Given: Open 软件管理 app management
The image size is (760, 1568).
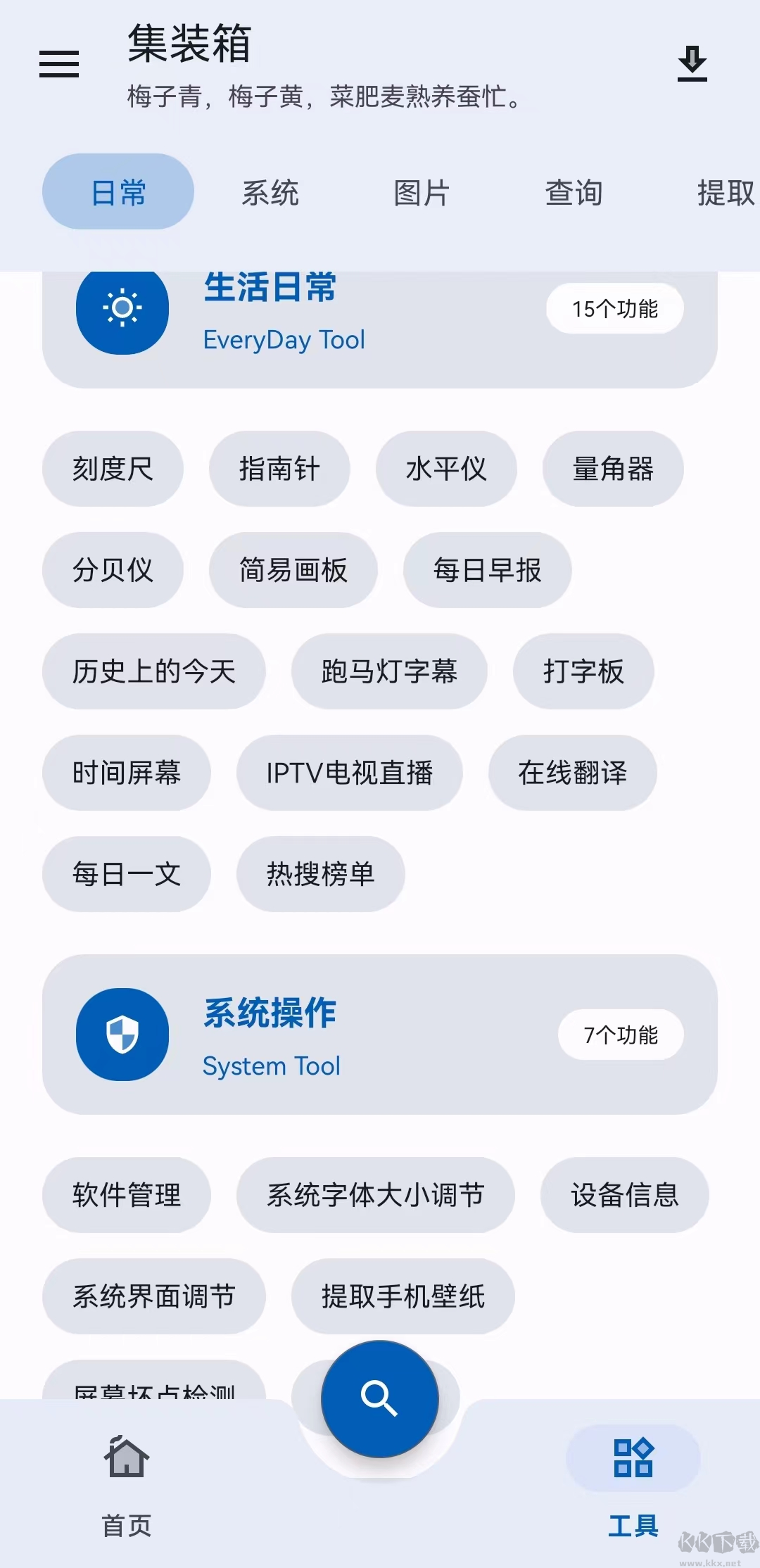Looking at the screenshot, I should click(x=127, y=1195).
